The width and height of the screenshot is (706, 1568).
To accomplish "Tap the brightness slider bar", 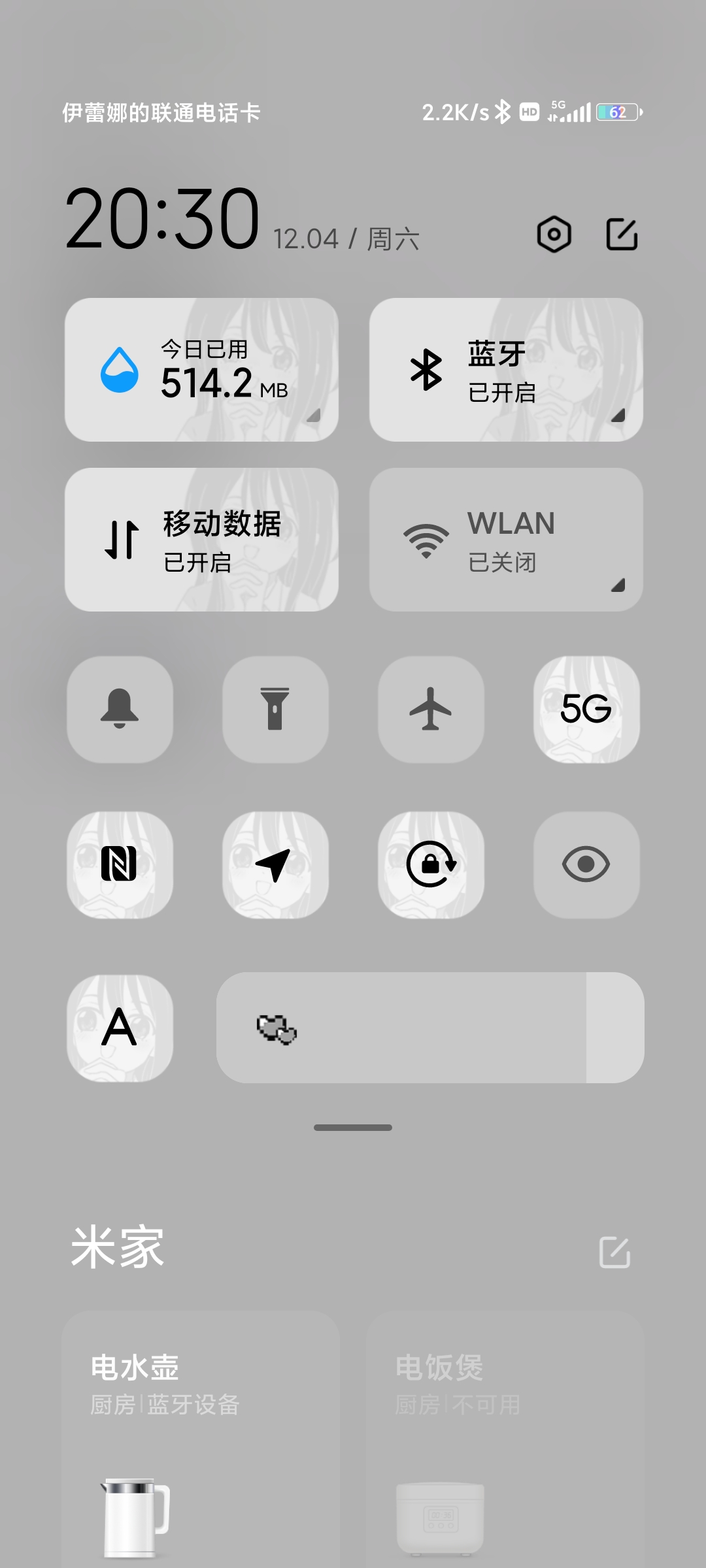I will pyautogui.click(x=430, y=1028).
